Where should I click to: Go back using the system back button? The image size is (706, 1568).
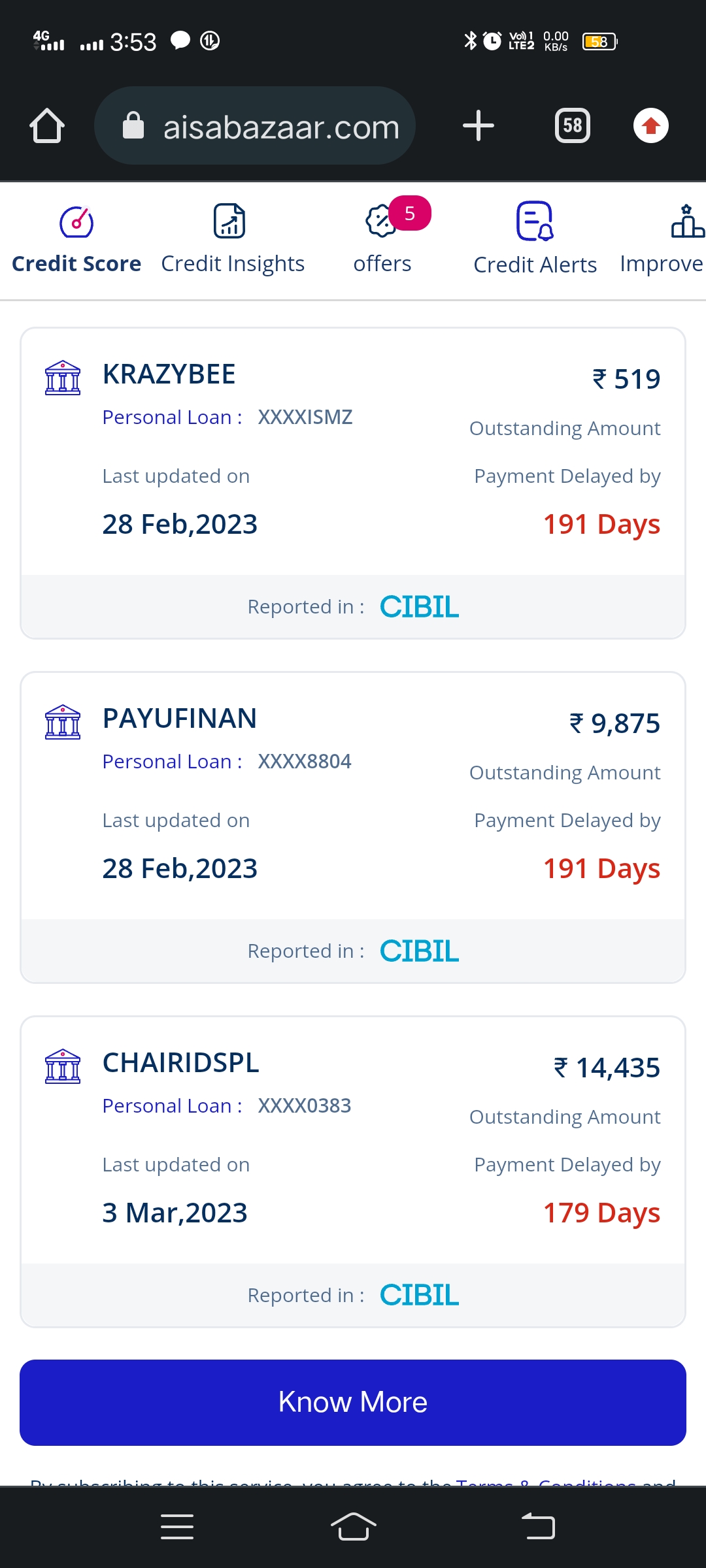tap(539, 1527)
